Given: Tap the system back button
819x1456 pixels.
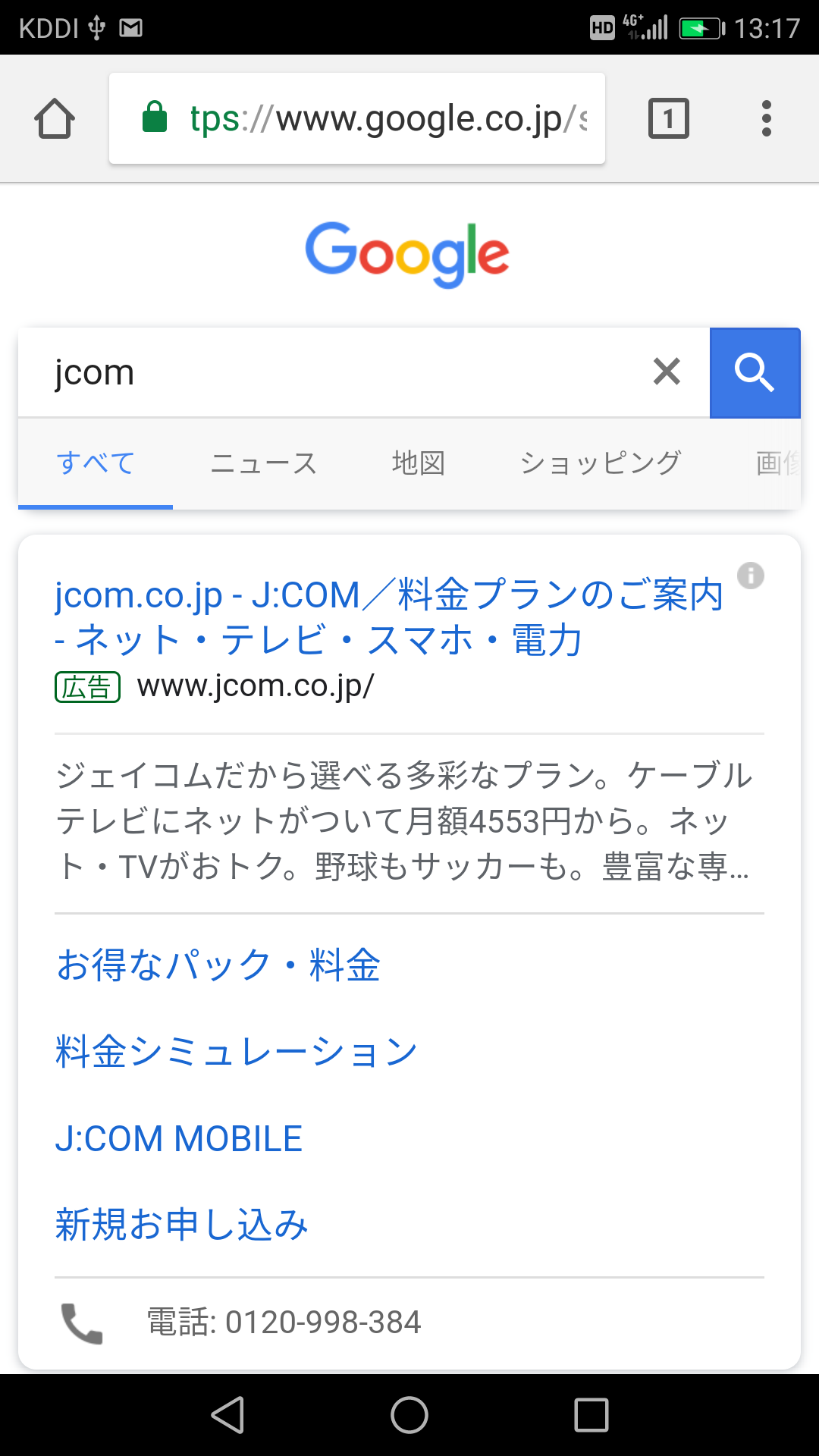Looking at the screenshot, I should coord(227,1415).
